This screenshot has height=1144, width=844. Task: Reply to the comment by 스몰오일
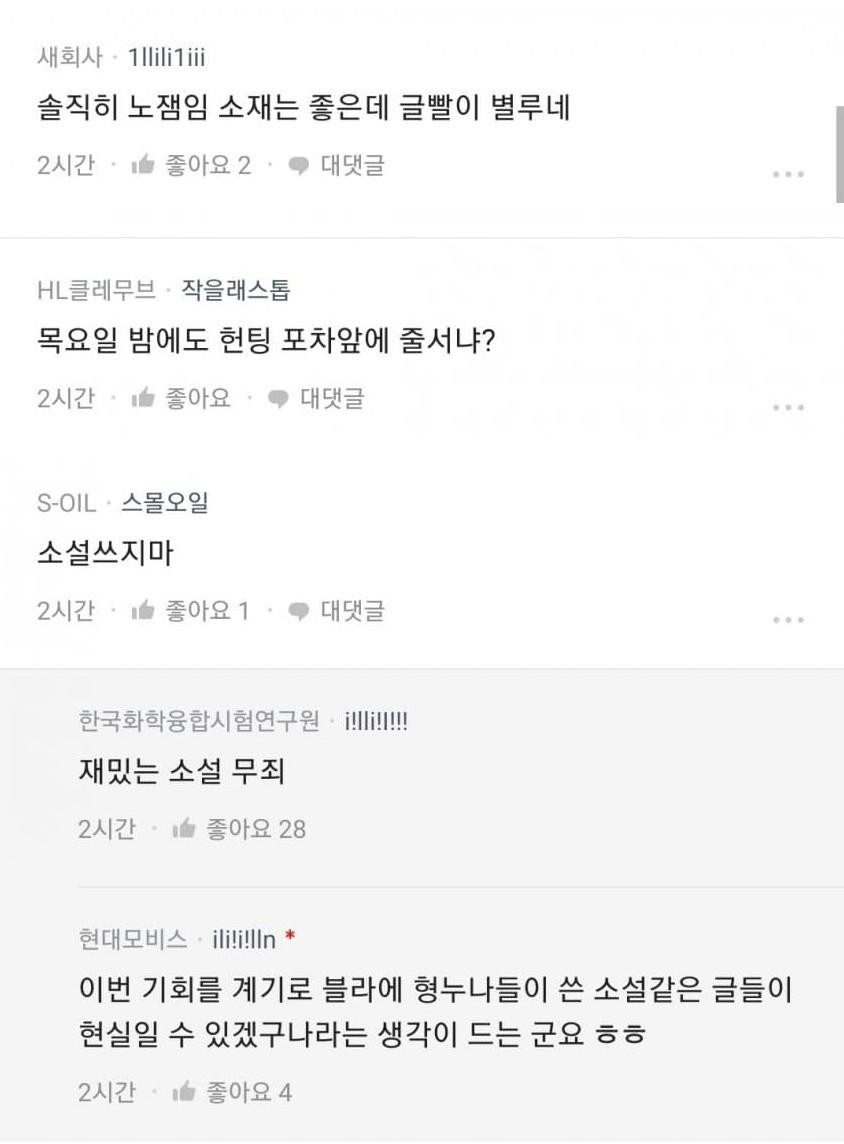(x=337, y=610)
